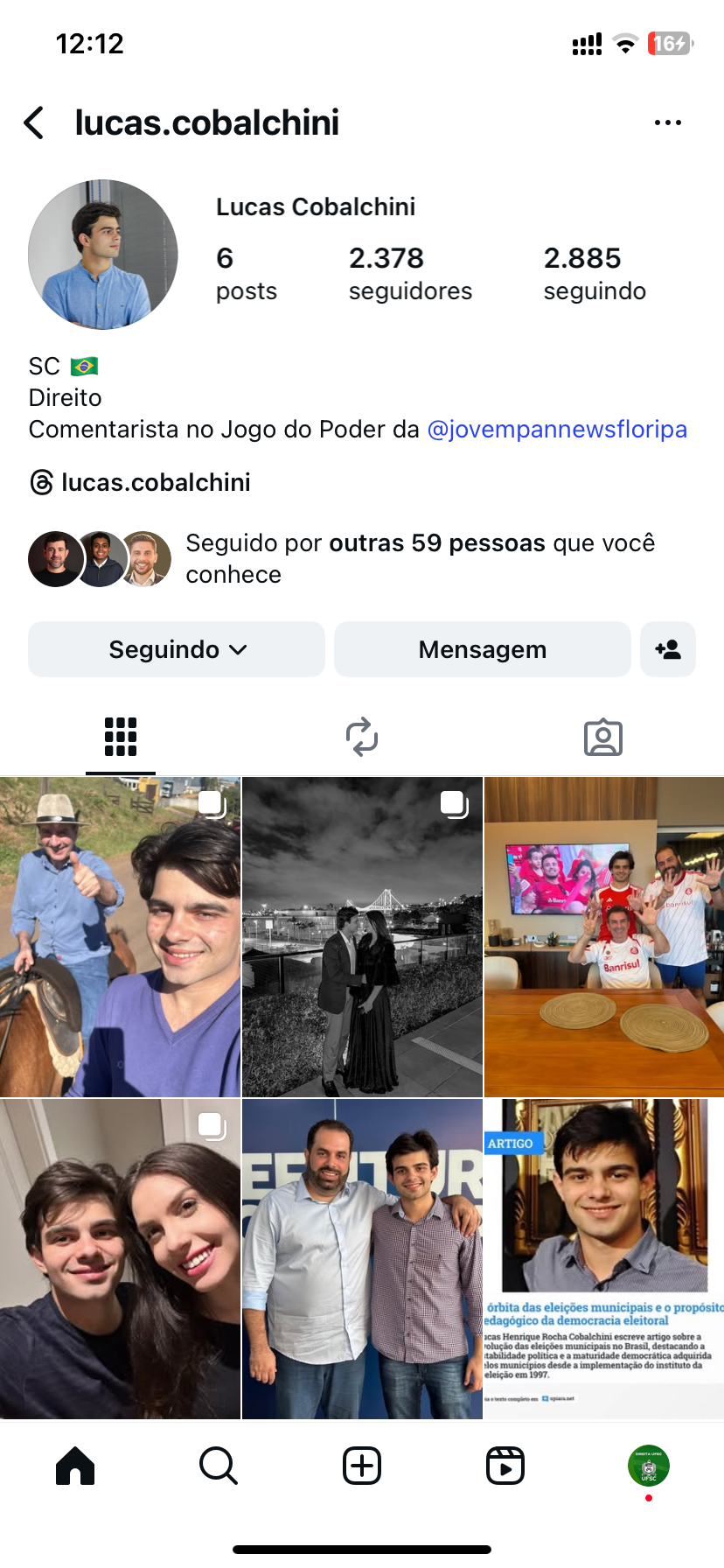Create a new post
The width and height of the screenshot is (724, 1568).
pyautogui.click(x=362, y=1466)
